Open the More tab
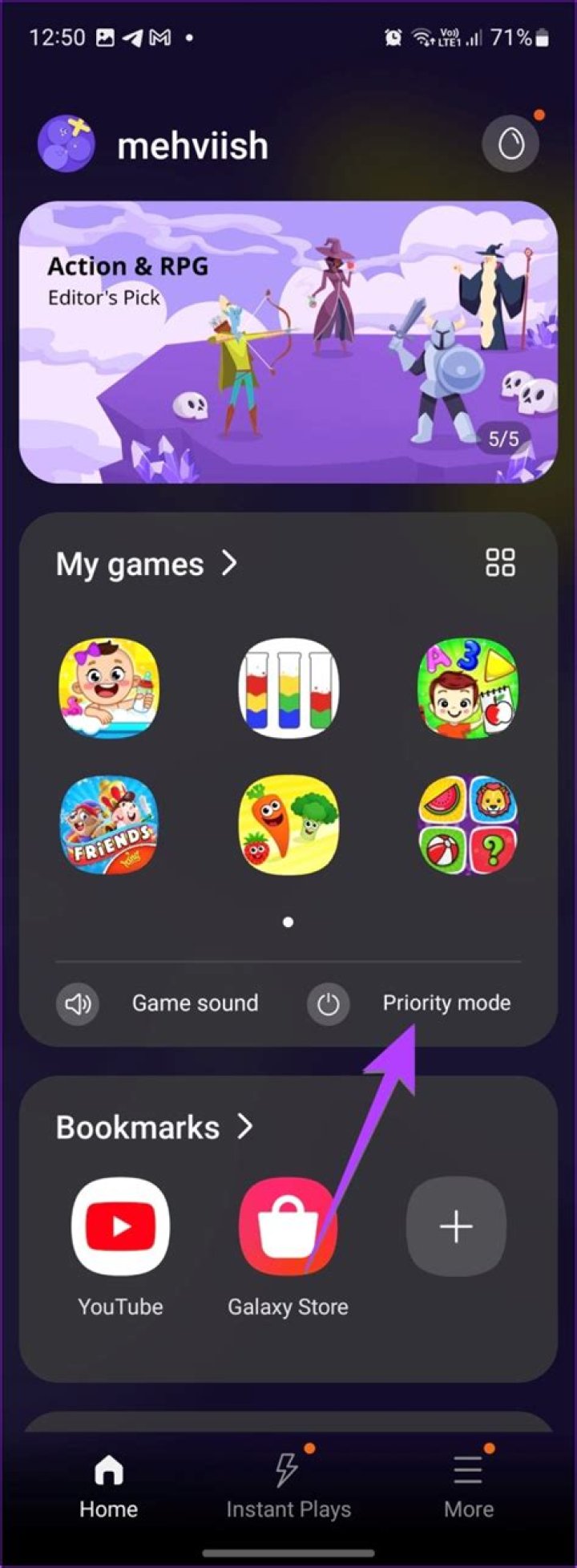577x1568 pixels. [x=468, y=1486]
